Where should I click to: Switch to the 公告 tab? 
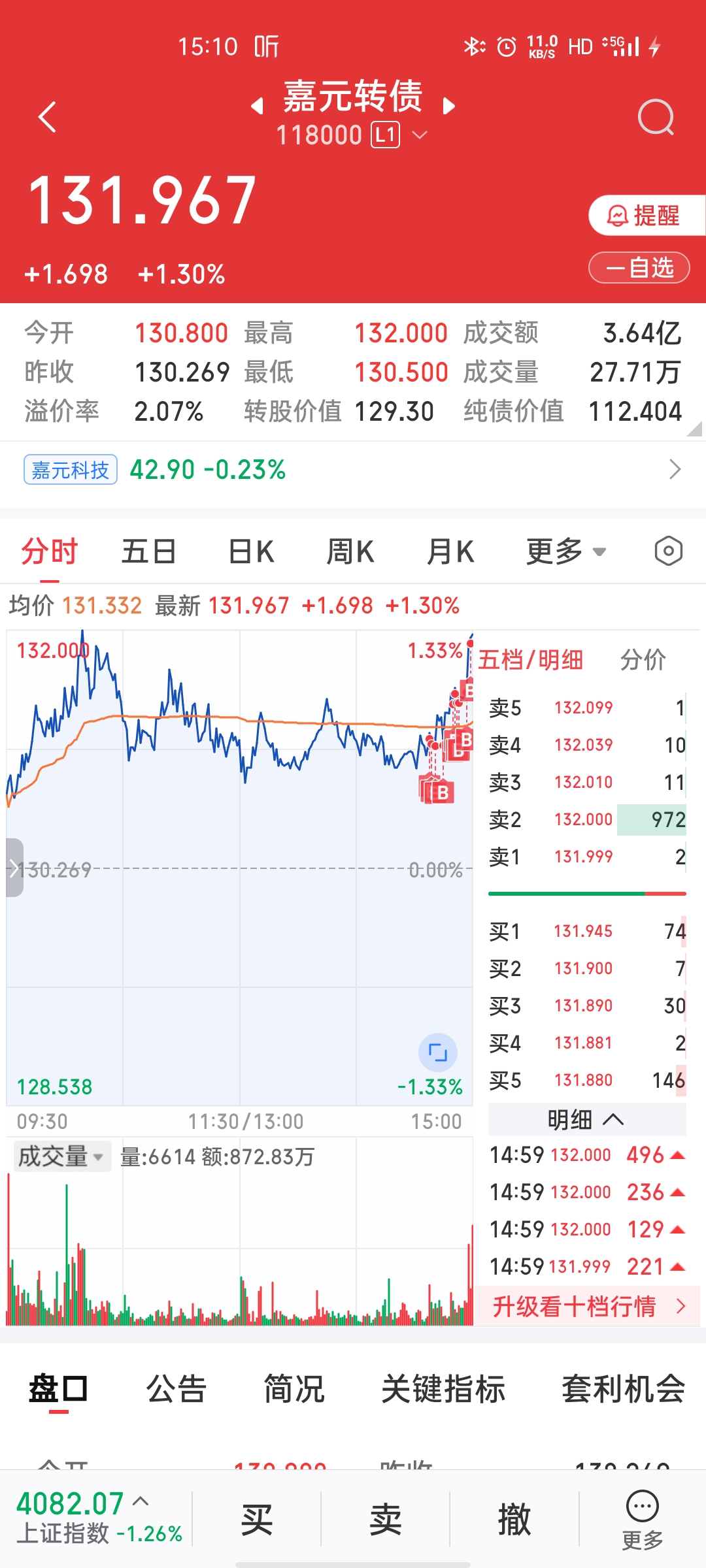tap(176, 1388)
